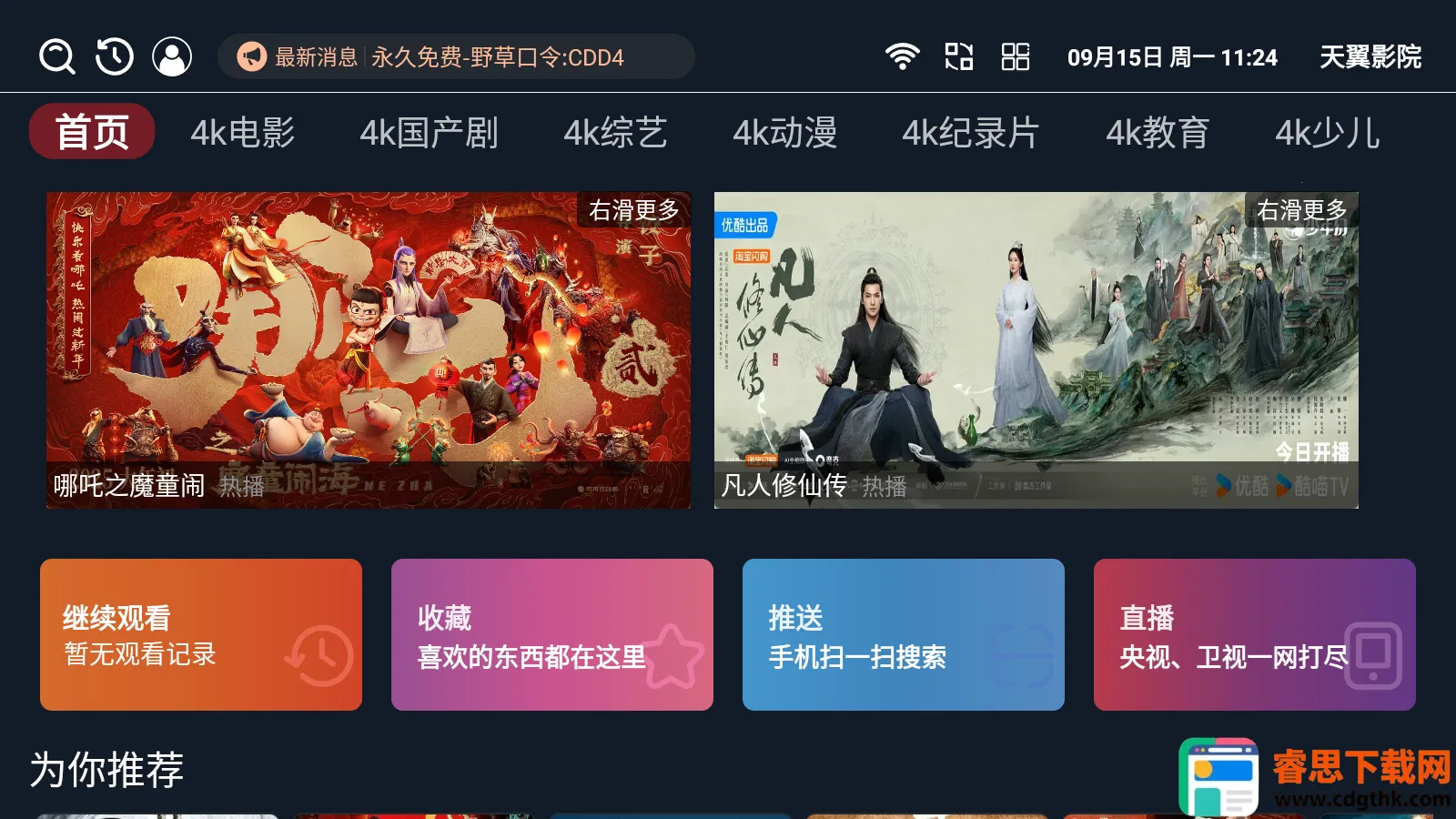This screenshot has height=819, width=1456.
Task: Open the search icon
Action: (x=57, y=56)
